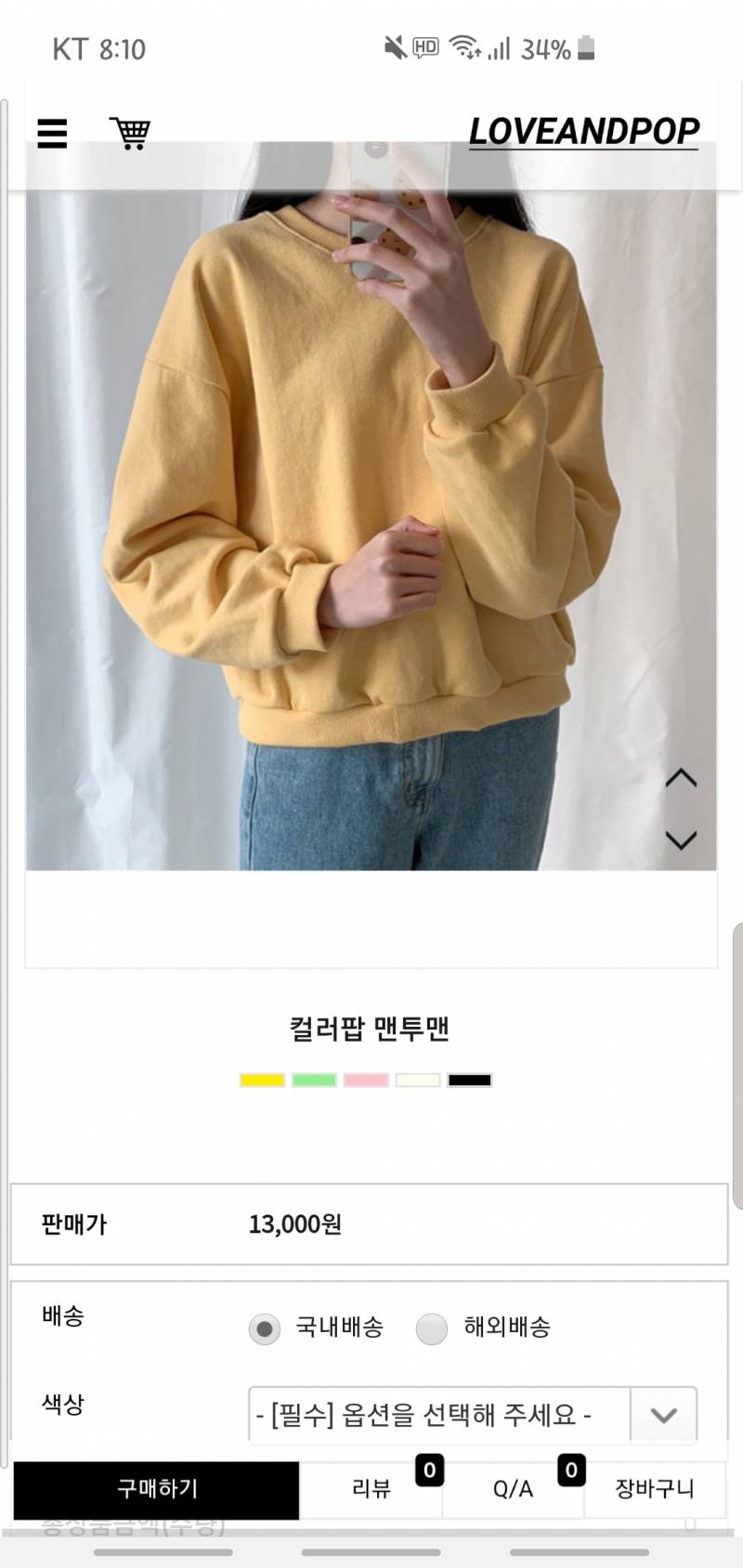This screenshot has height=1568, width=743.
Task: Open the Q/A tab
Action: (513, 1489)
